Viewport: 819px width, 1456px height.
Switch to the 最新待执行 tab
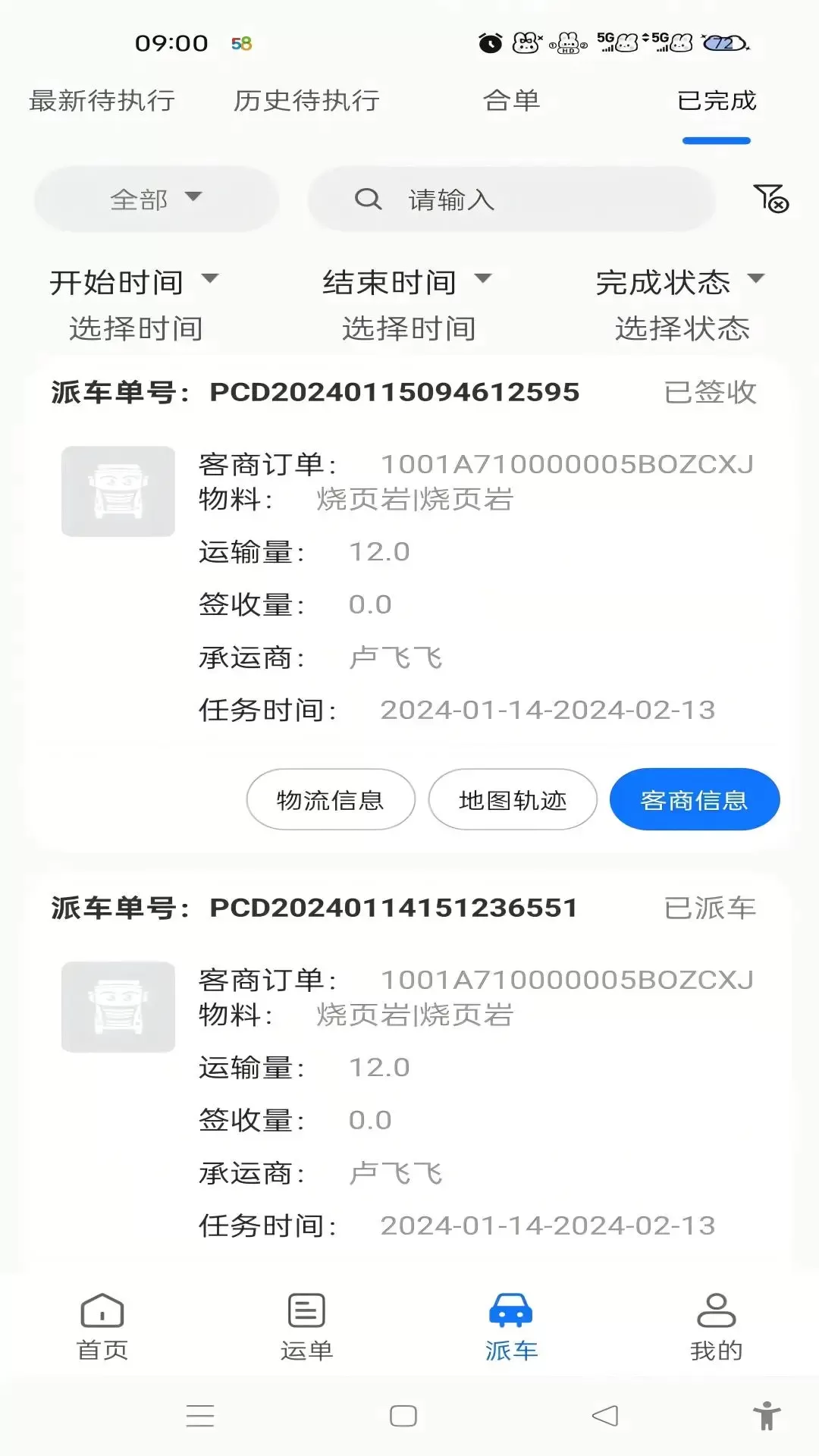(102, 100)
